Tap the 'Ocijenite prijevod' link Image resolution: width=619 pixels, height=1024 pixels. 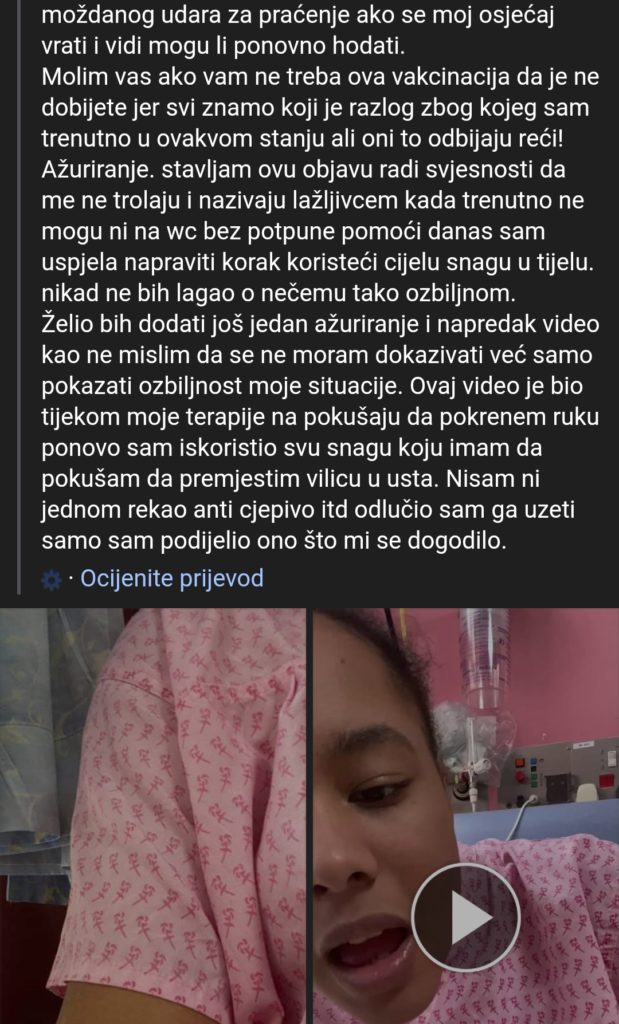pos(171,579)
